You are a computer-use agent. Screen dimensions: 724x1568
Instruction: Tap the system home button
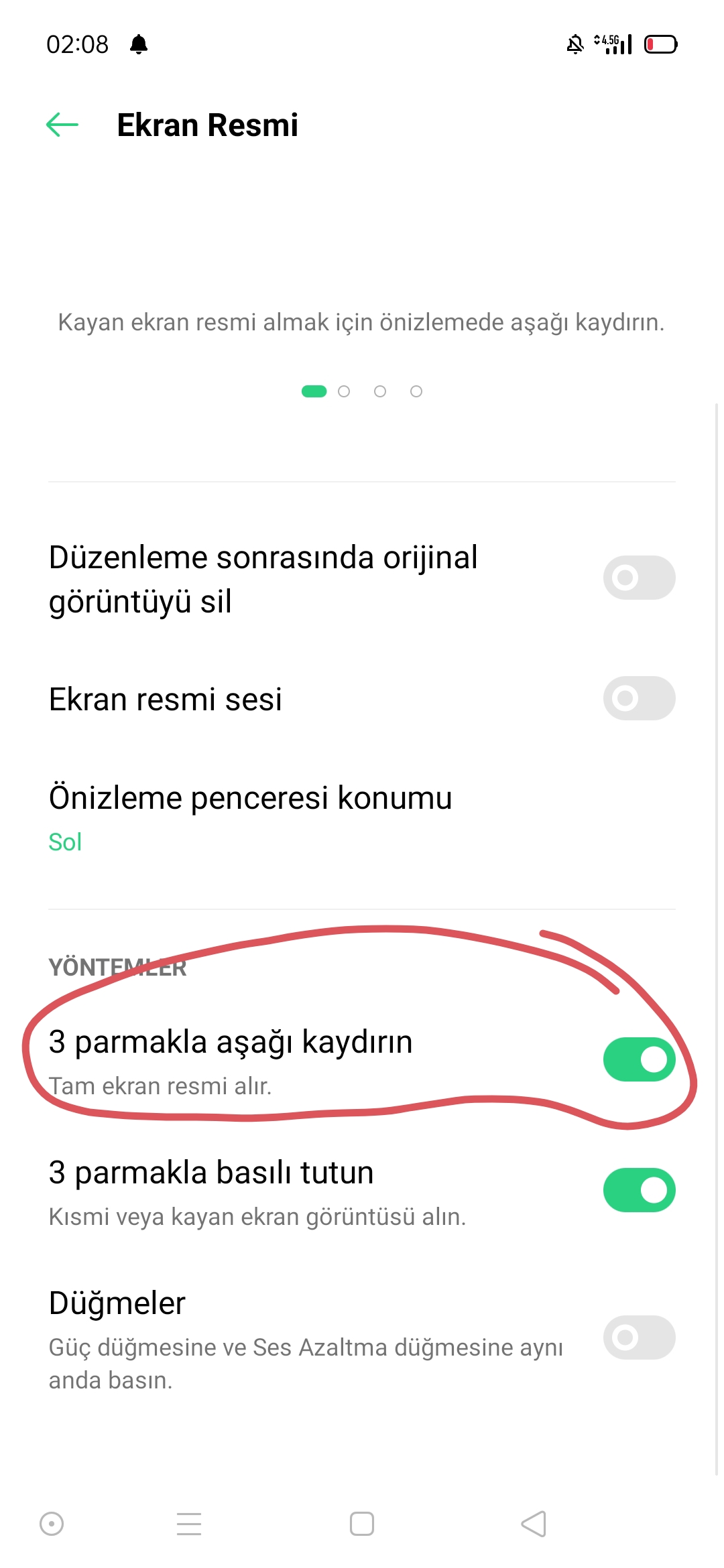point(362,1524)
